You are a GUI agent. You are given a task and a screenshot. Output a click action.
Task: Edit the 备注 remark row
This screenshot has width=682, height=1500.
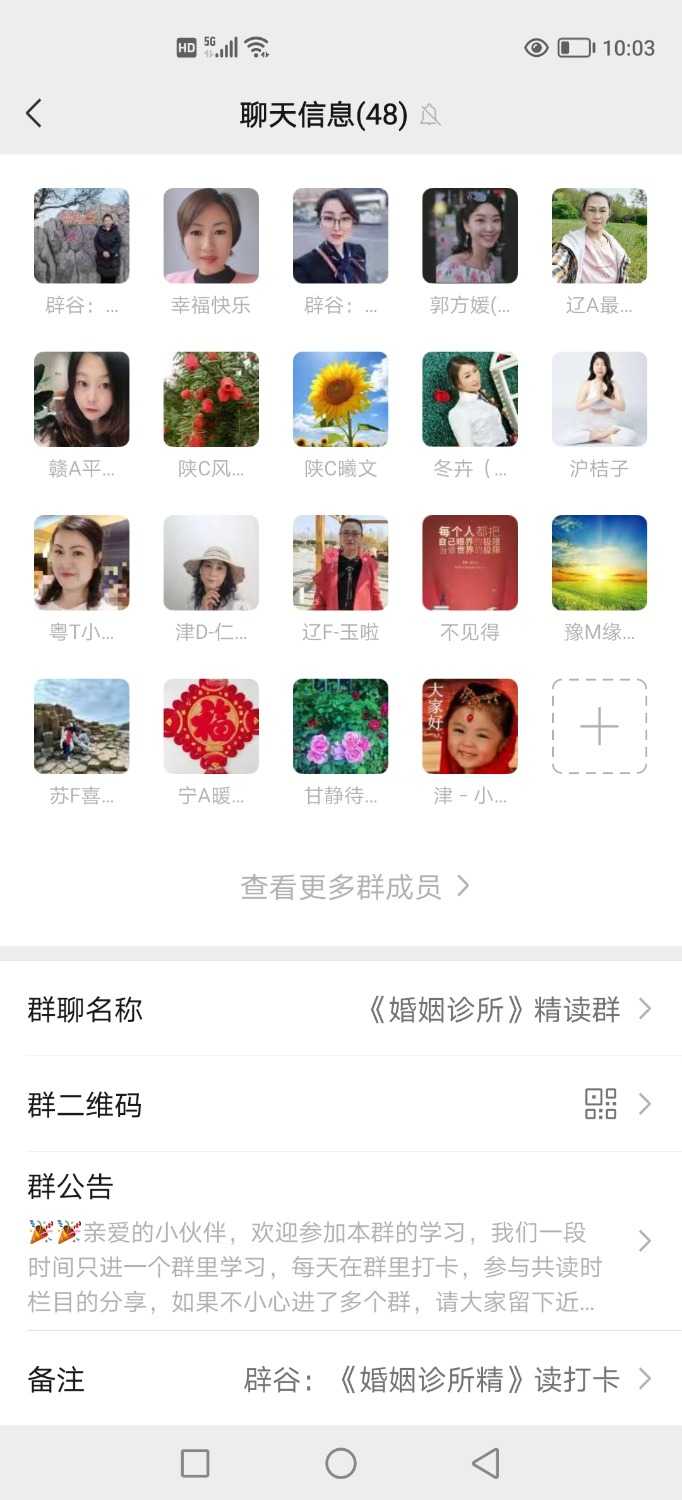click(340, 1380)
